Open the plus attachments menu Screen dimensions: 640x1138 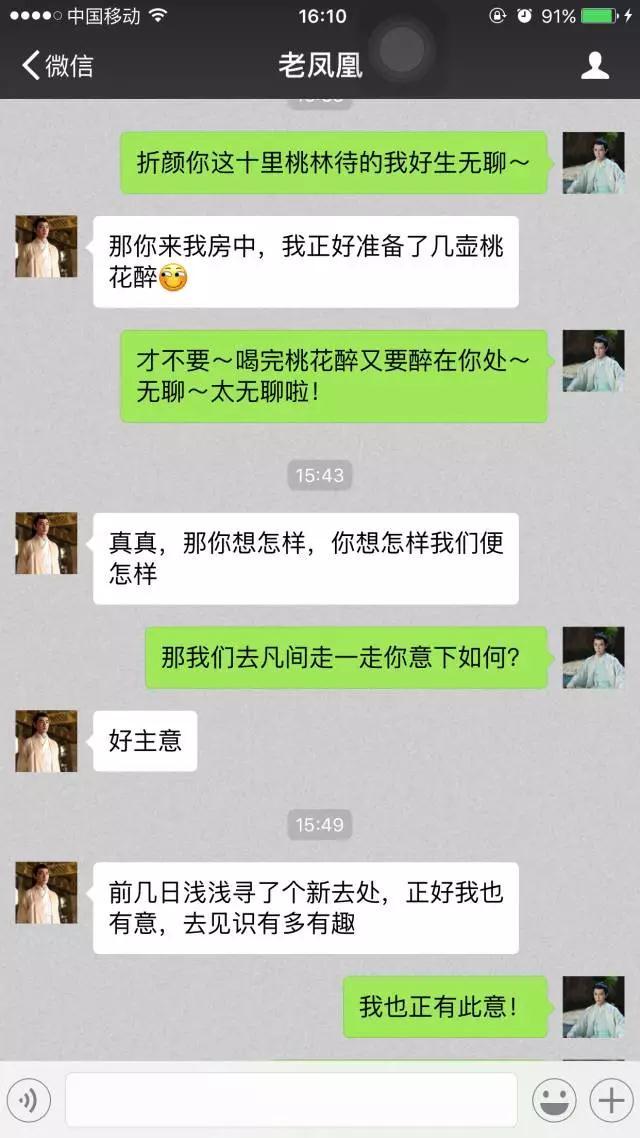pyautogui.click(x=611, y=1100)
